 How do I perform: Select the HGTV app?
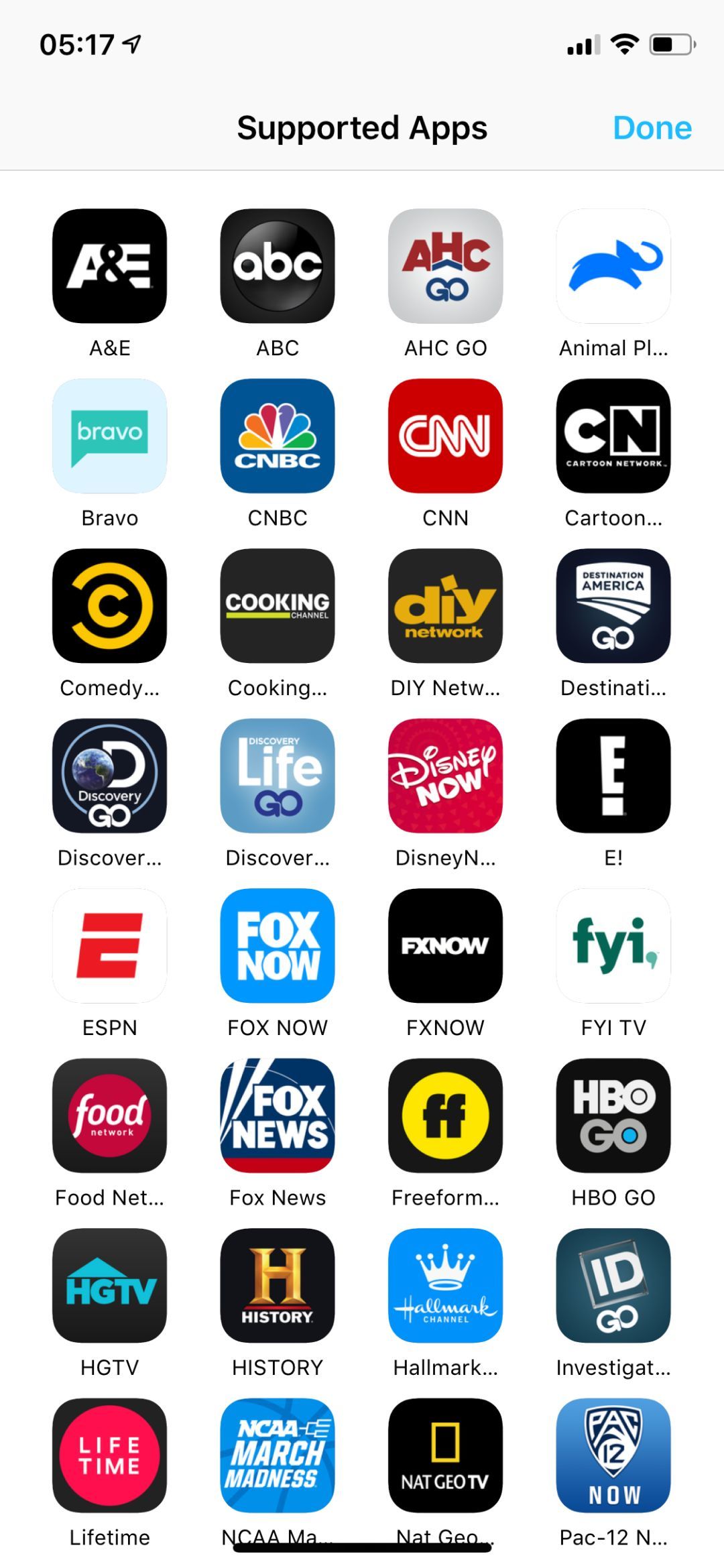[109, 1285]
